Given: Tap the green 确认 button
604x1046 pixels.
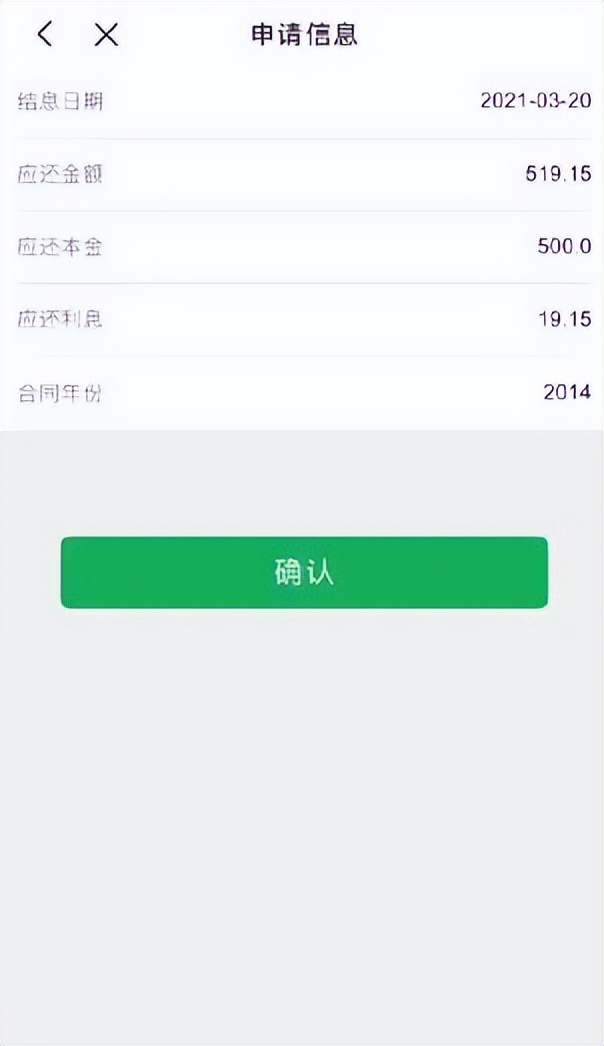Looking at the screenshot, I should point(304,572).
